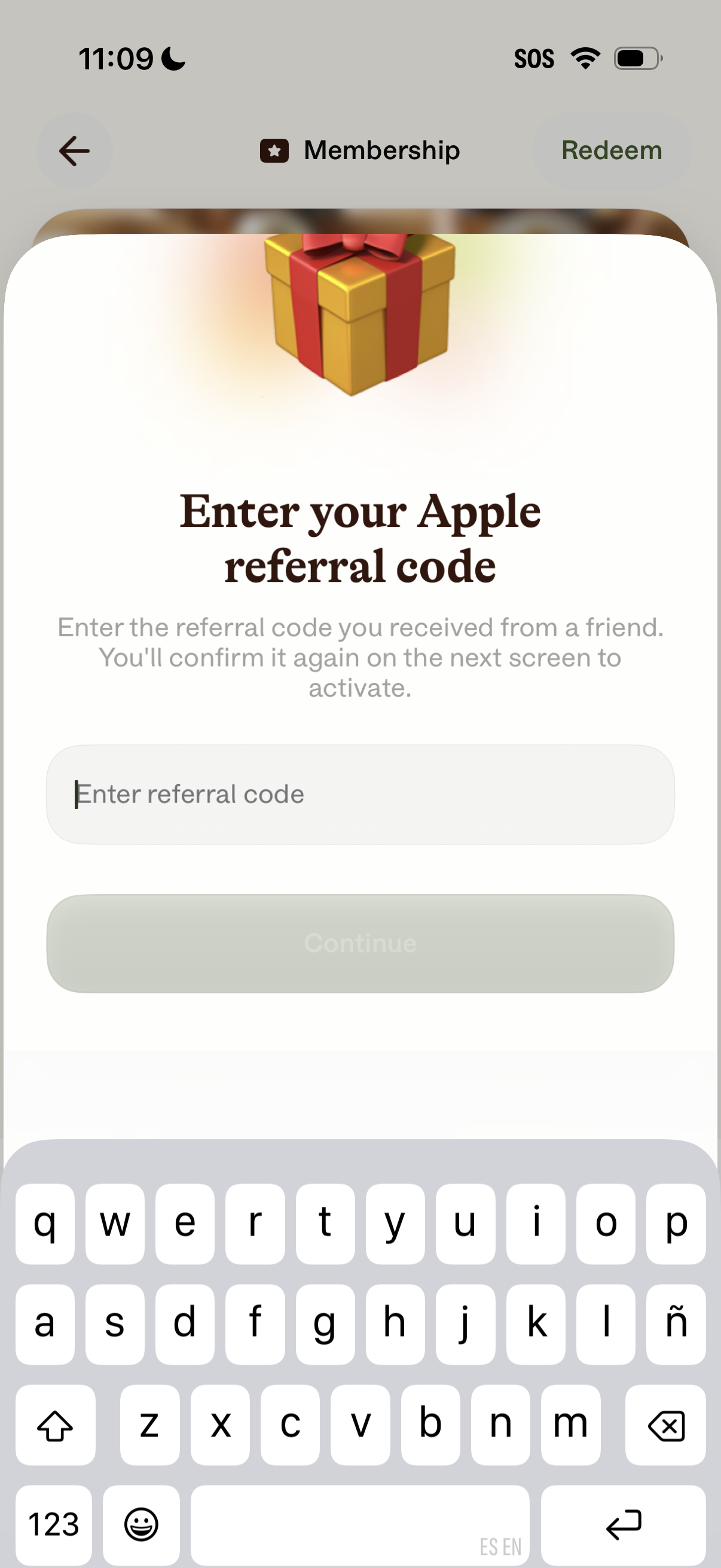The width and height of the screenshot is (721, 1568).
Task: Tap the back arrow to exit Membership
Action: [x=72, y=150]
